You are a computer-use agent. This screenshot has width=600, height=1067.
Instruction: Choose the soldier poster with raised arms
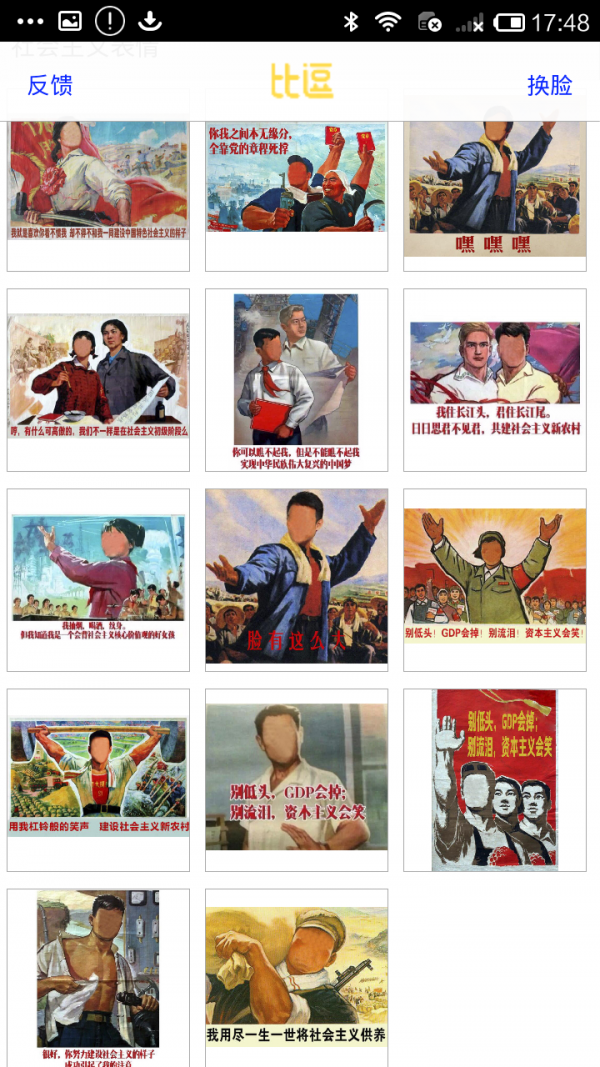pyautogui.click(x=494, y=579)
